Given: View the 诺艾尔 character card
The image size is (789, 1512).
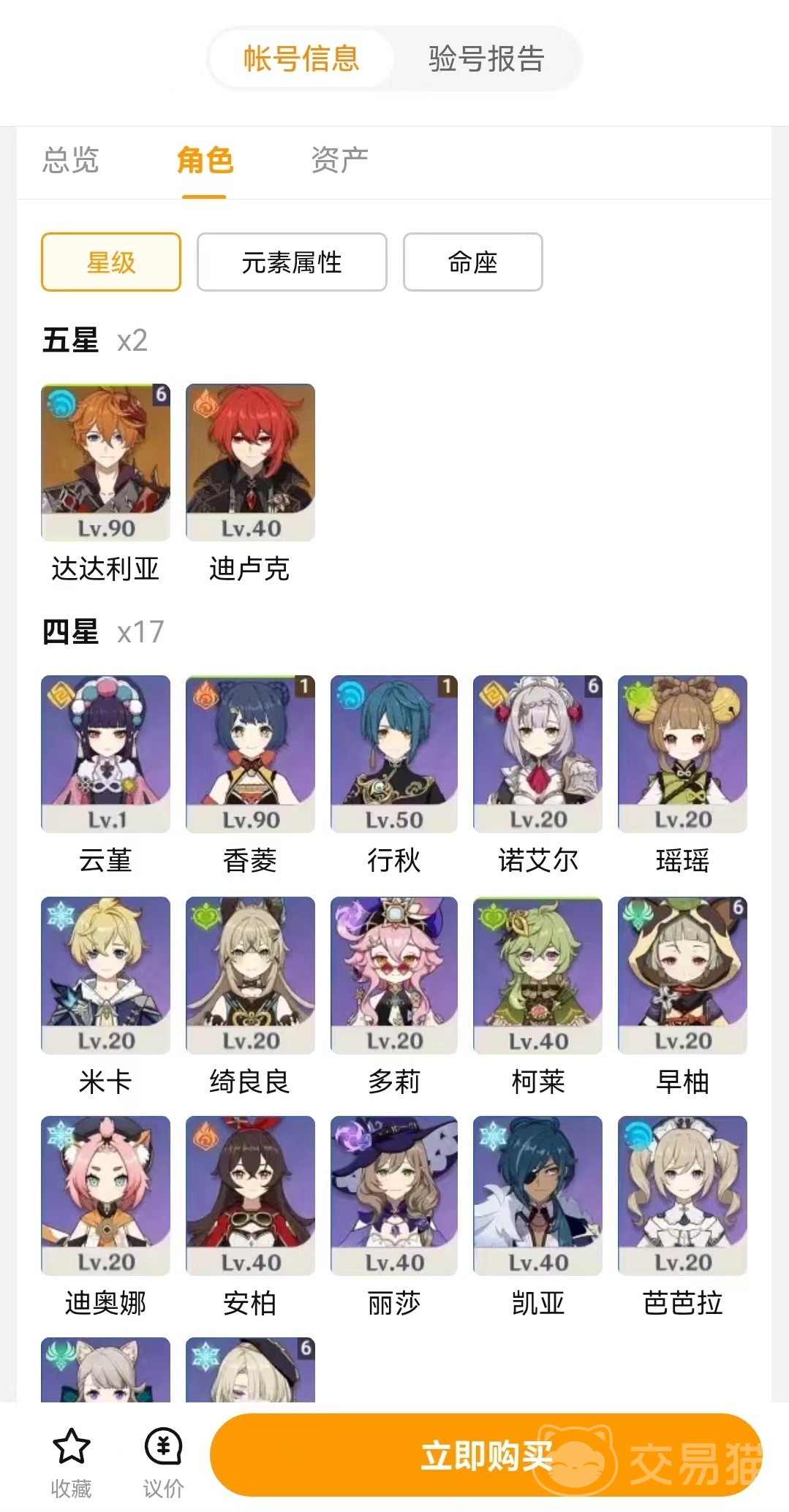Looking at the screenshot, I should pos(537,754).
